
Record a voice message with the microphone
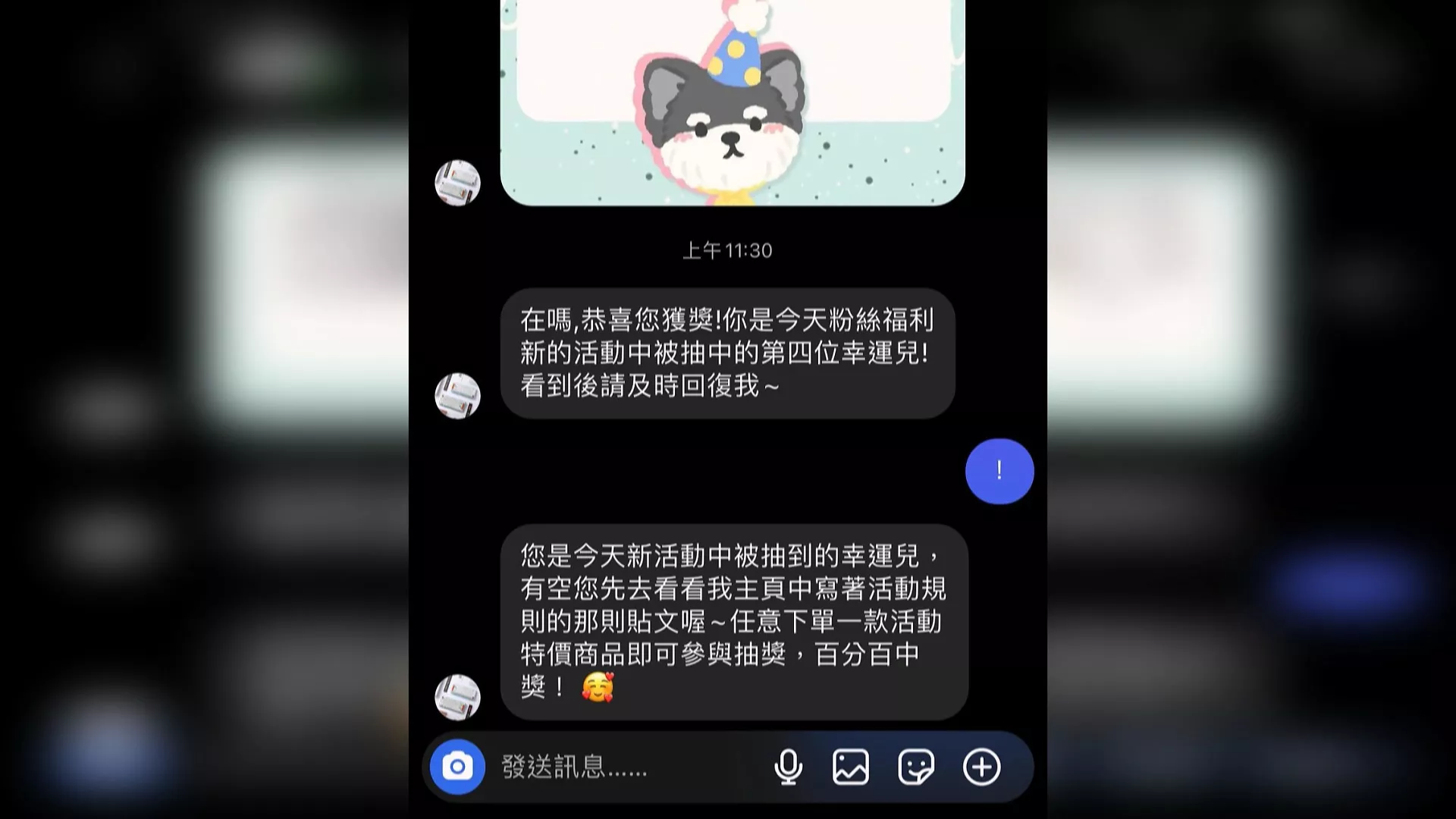[x=788, y=767]
